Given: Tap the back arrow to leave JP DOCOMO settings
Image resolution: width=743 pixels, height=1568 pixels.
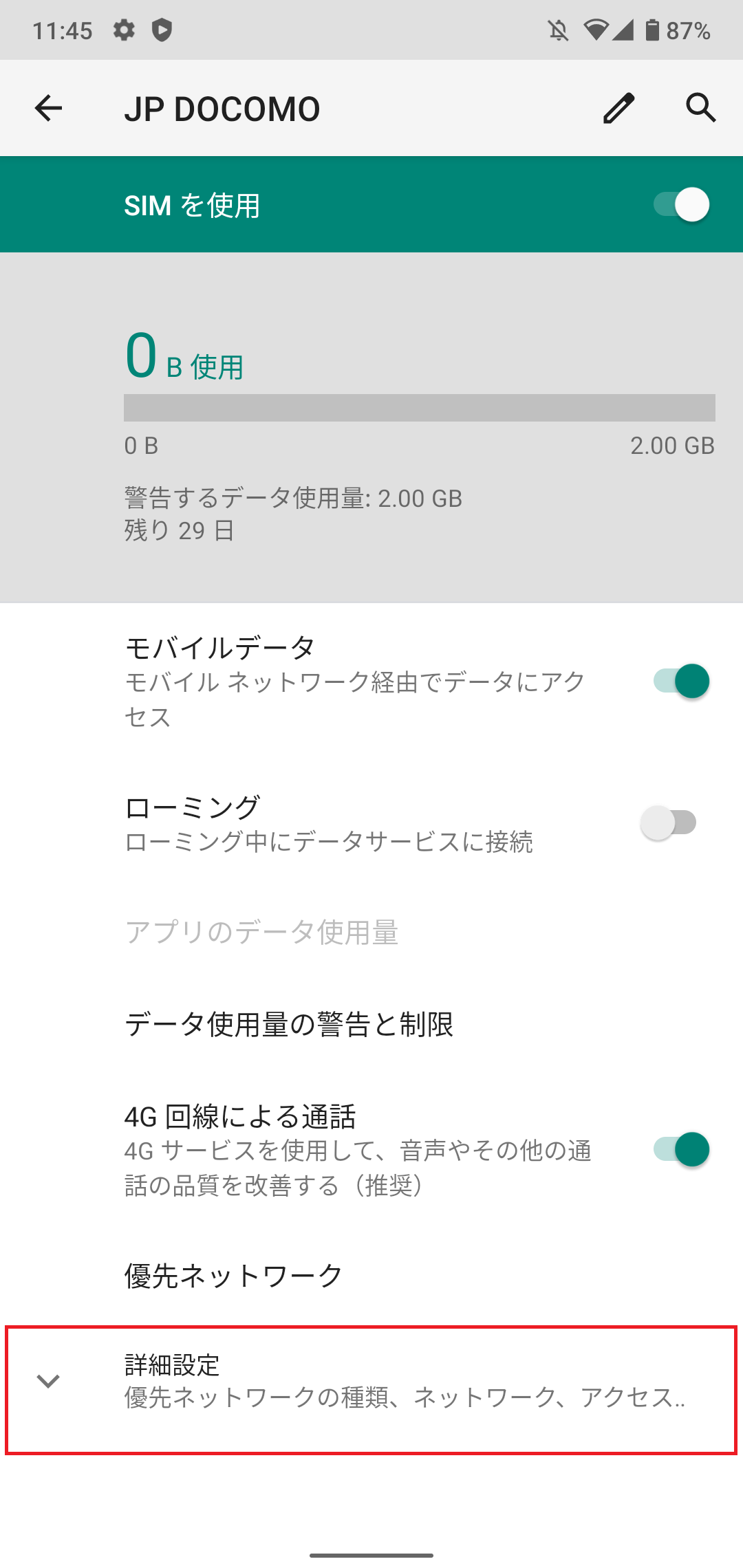Looking at the screenshot, I should tap(48, 107).
